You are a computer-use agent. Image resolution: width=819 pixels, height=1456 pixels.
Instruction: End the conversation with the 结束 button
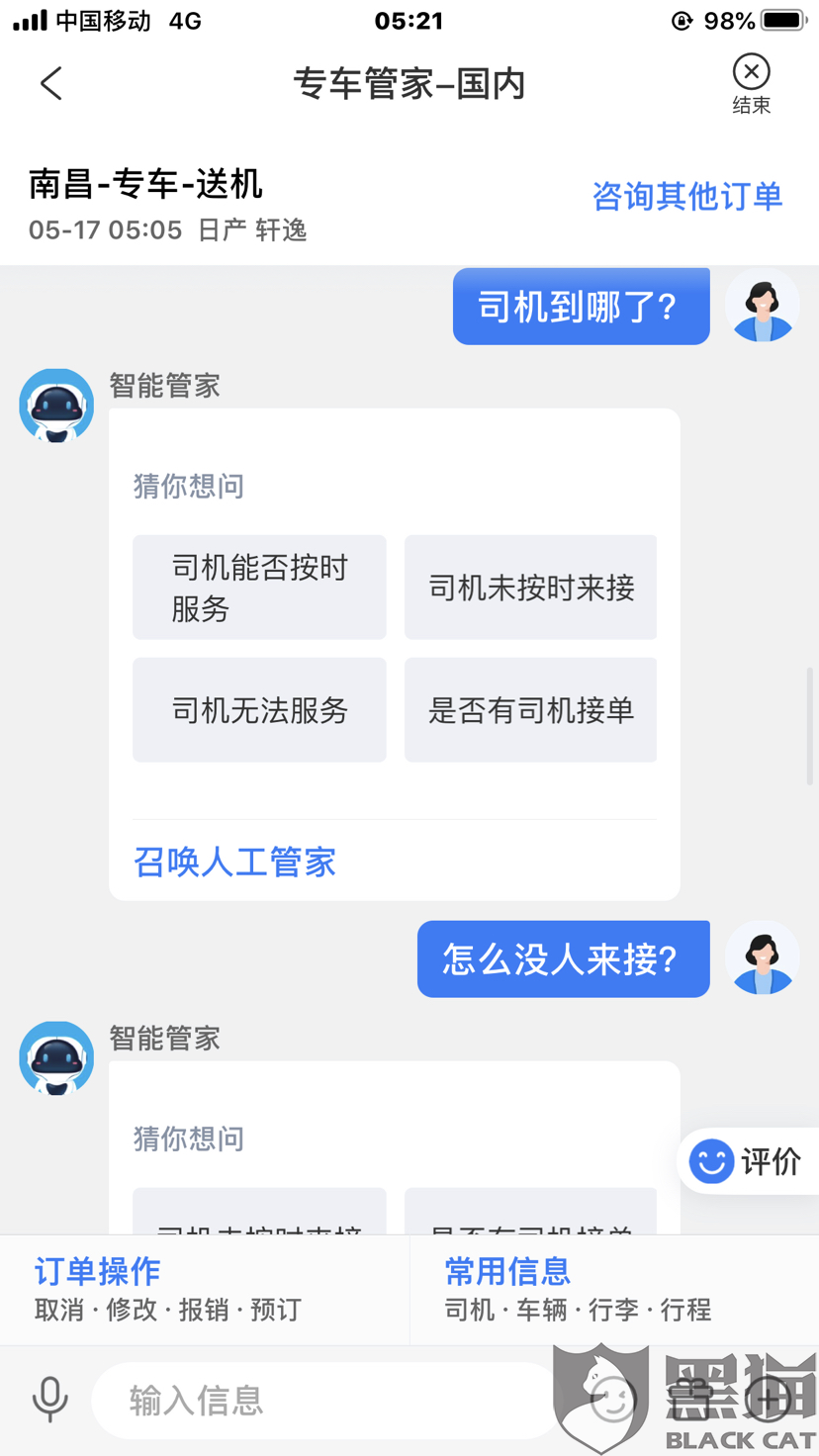click(751, 85)
